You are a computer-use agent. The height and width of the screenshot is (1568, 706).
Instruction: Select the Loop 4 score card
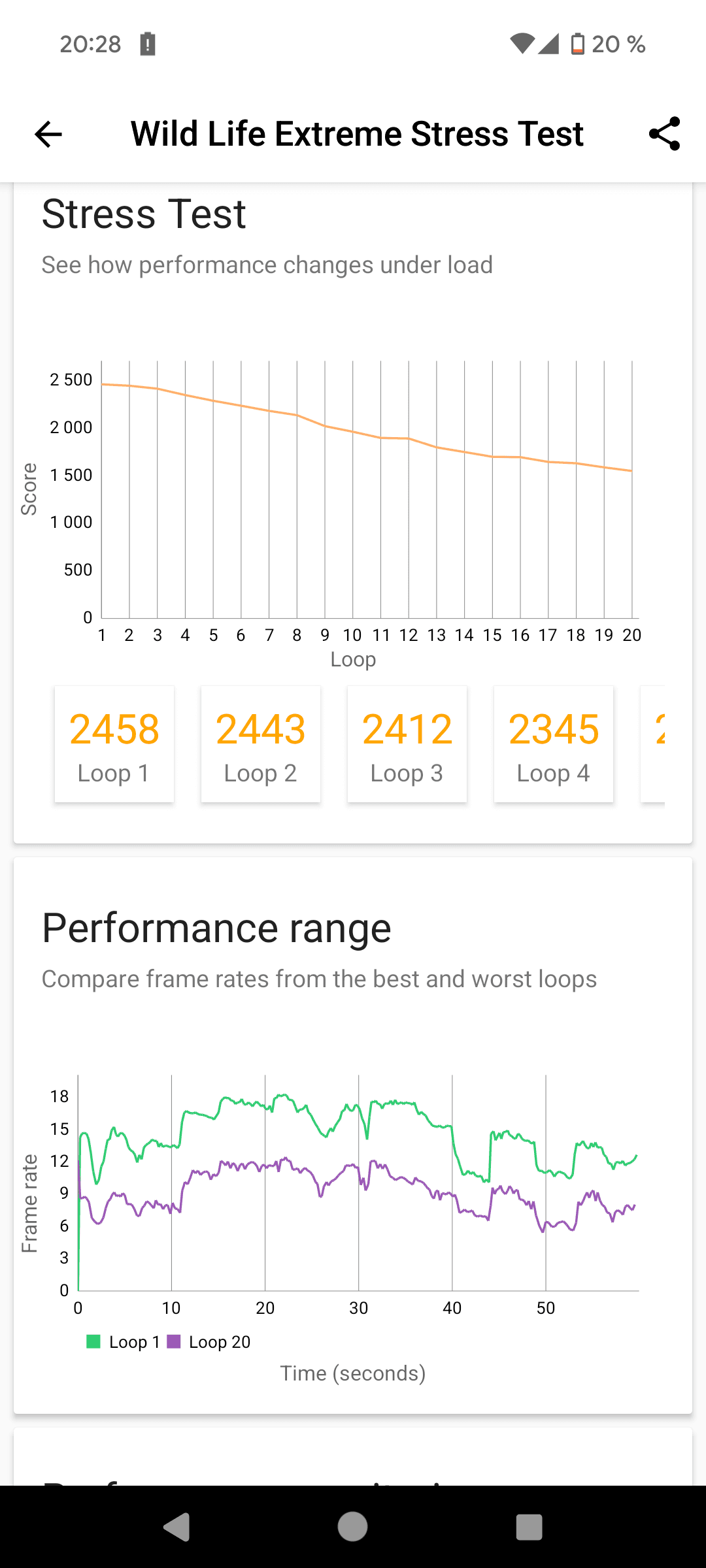point(554,744)
